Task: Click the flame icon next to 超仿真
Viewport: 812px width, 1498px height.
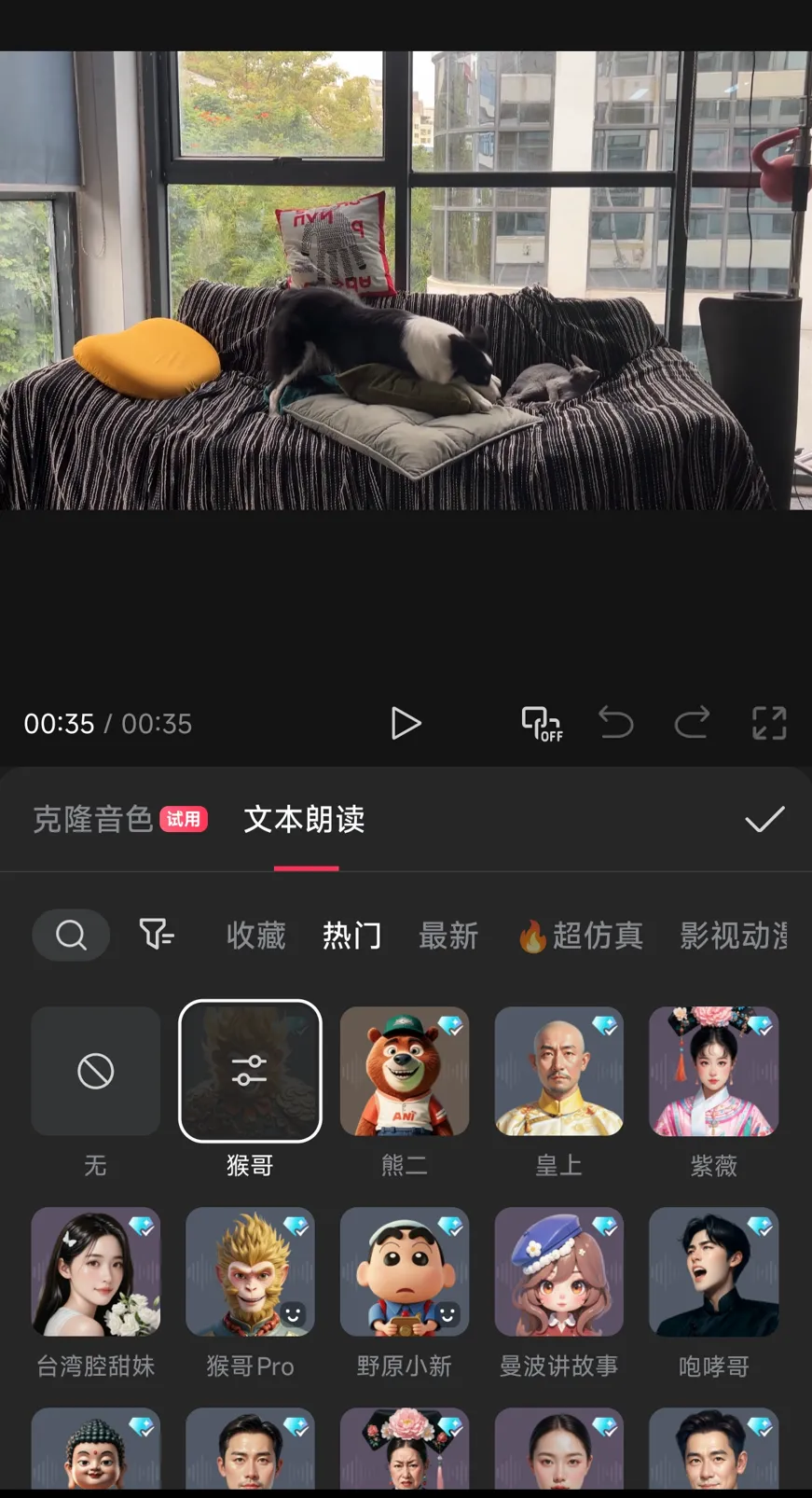Action: tap(532, 936)
